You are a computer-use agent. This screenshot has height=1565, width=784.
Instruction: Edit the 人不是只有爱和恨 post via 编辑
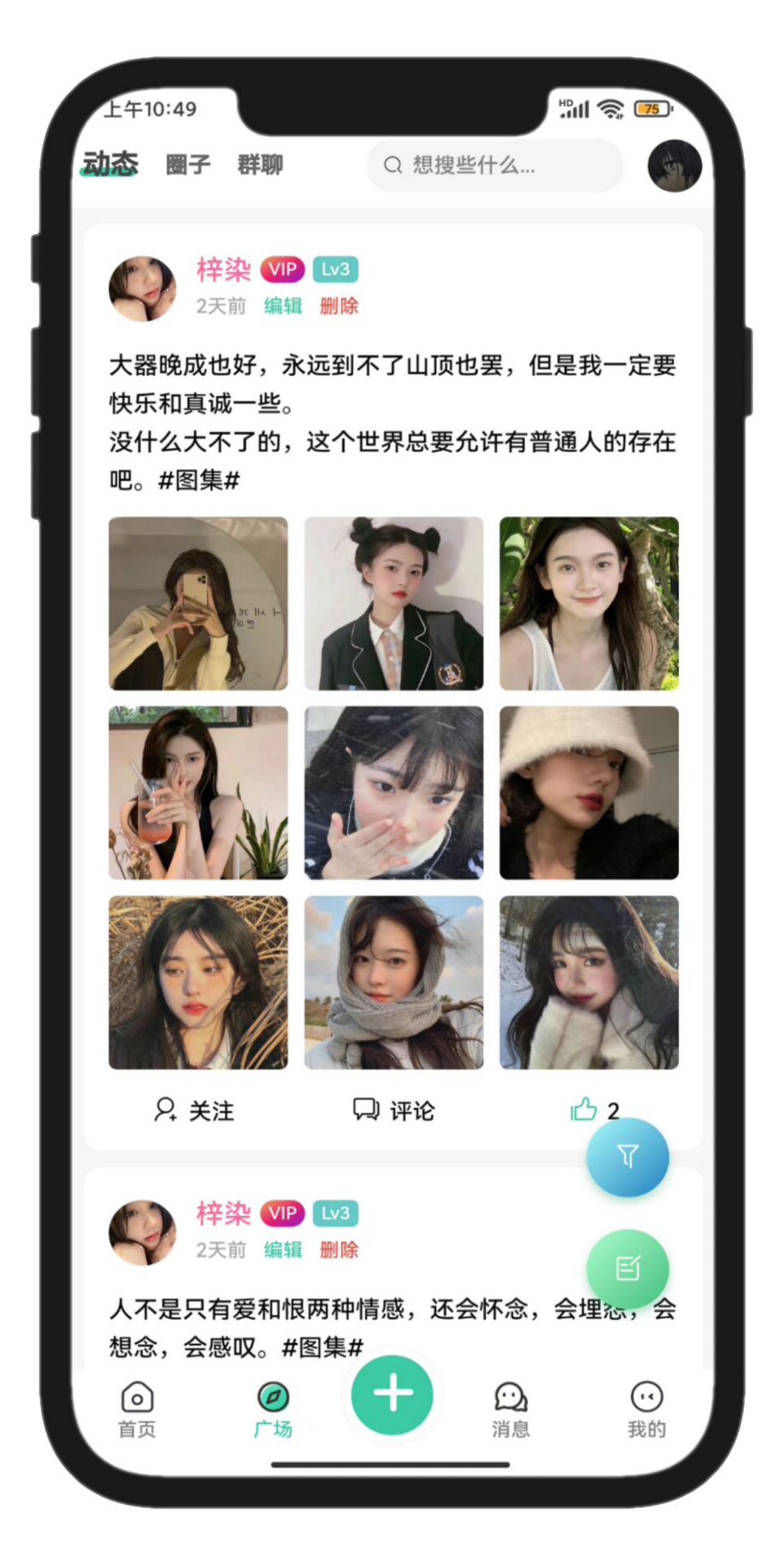click(x=283, y=1250)
